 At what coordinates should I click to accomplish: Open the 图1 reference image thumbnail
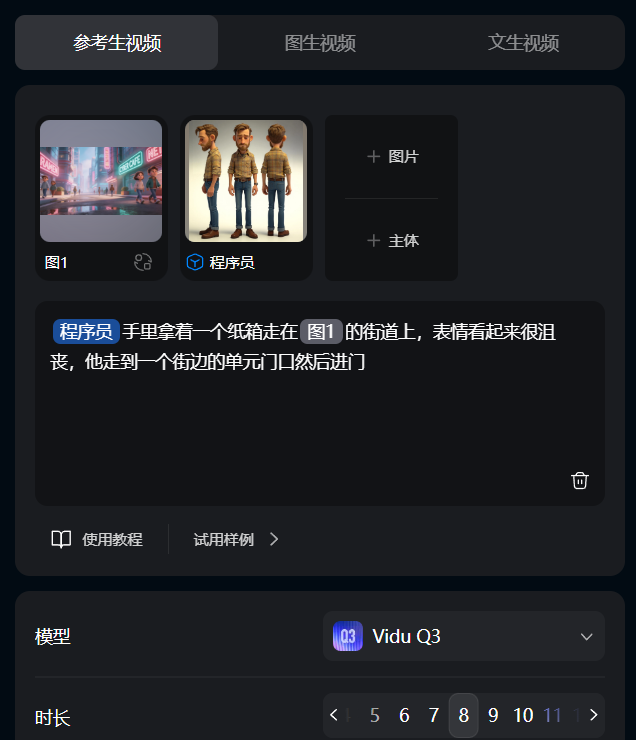click(x=101, y=181)
